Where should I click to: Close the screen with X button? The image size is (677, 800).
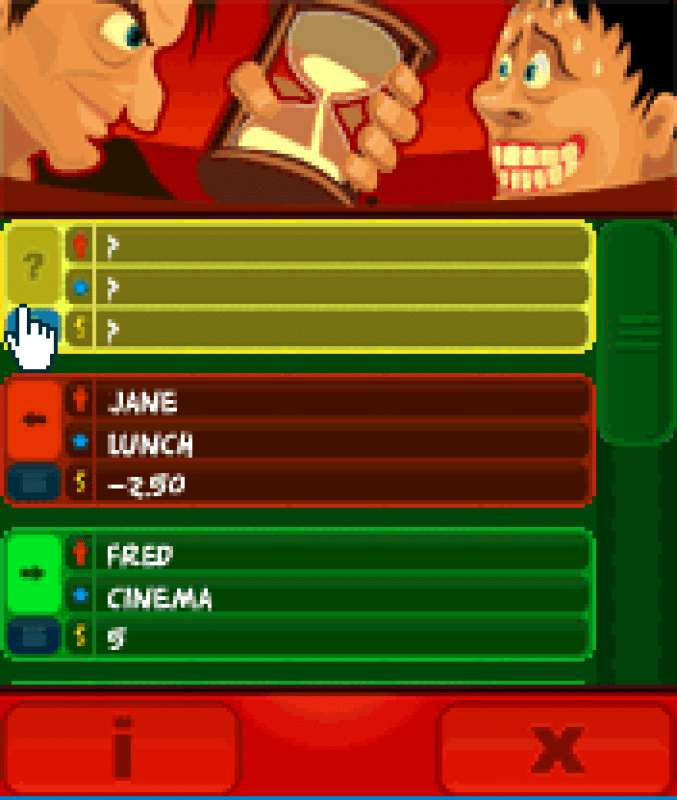click(556, 744)
